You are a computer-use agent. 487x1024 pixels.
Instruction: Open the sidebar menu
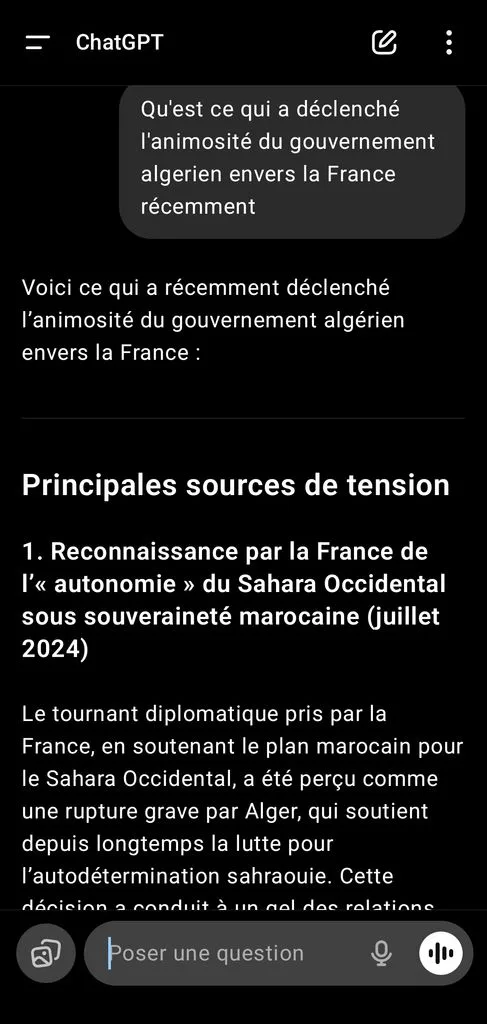(37, 43)
